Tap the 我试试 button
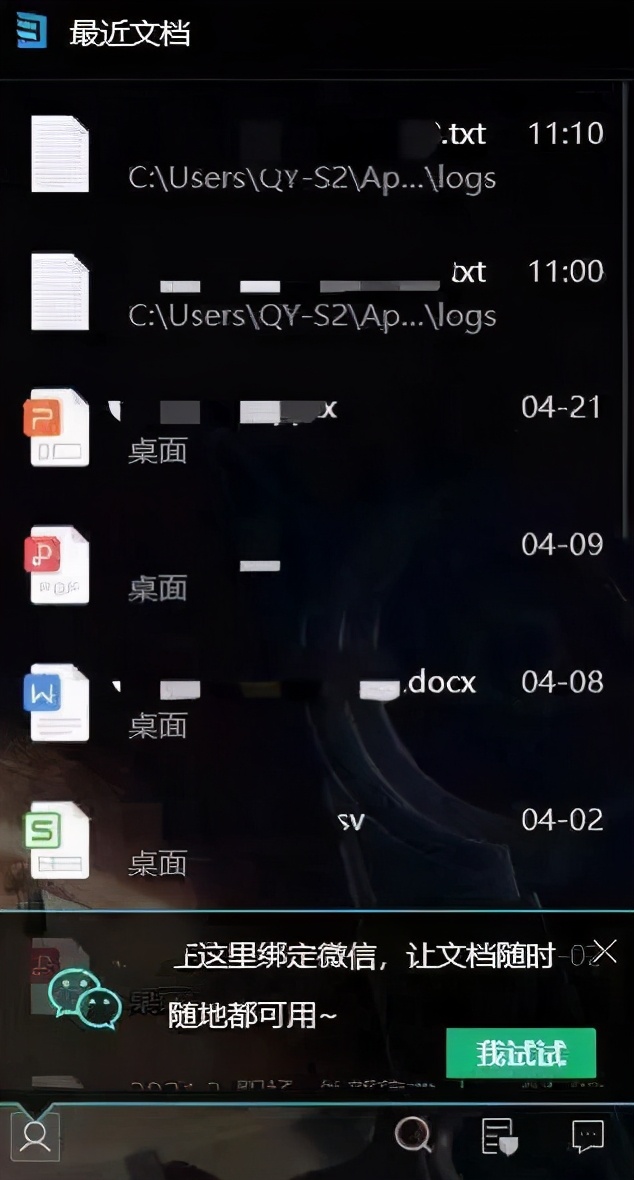Image resolution: width=634 pixels, height=1180 pixels. [520, 1053]
